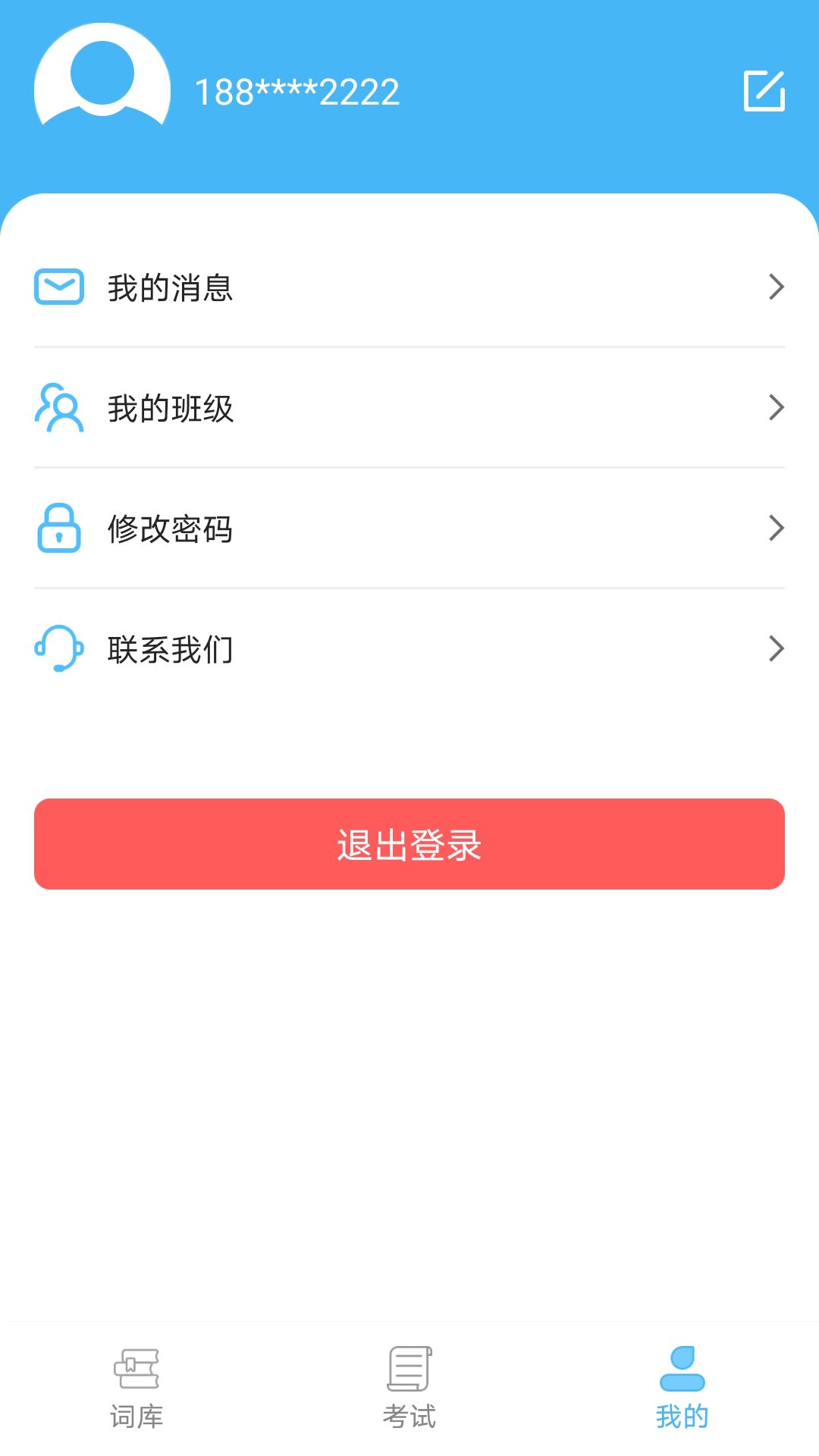Expand 我的消息 via its right chevron

(777, 287)
